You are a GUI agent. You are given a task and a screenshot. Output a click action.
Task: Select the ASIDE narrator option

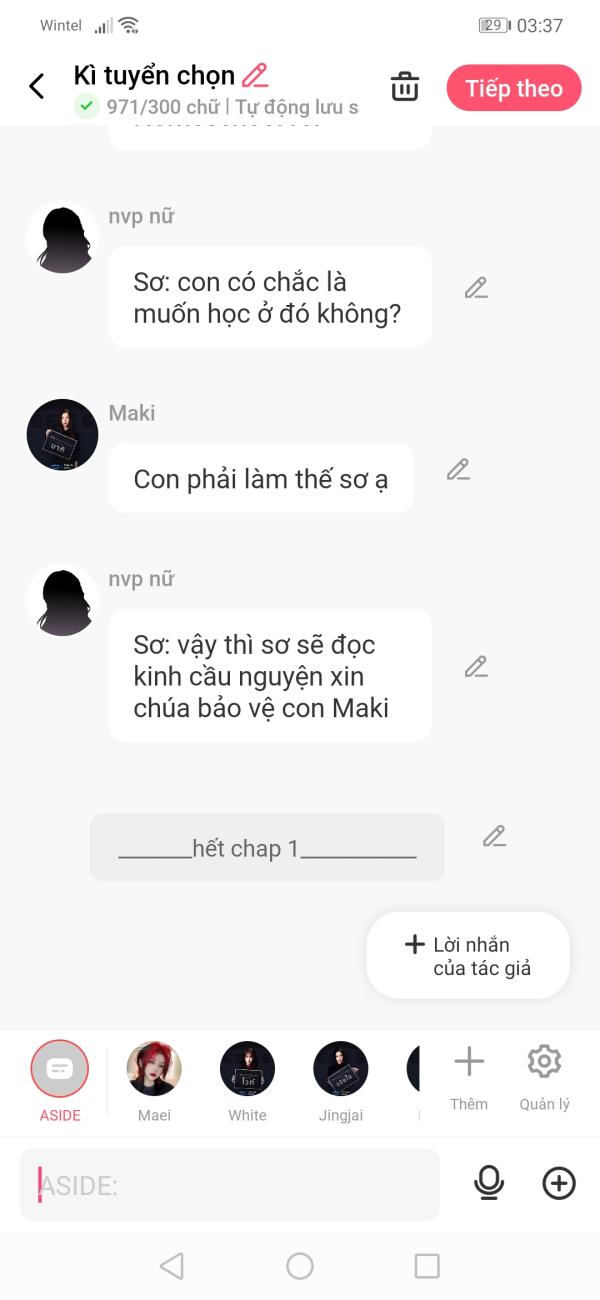[60, 1070]
